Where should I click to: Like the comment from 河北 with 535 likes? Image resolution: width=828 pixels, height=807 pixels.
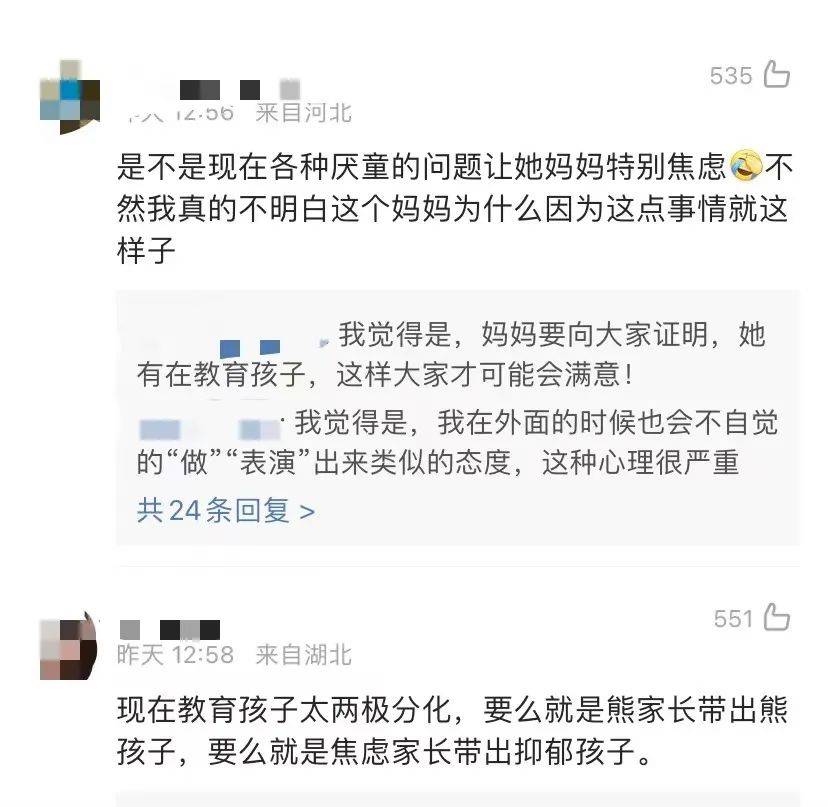point(777,74)
